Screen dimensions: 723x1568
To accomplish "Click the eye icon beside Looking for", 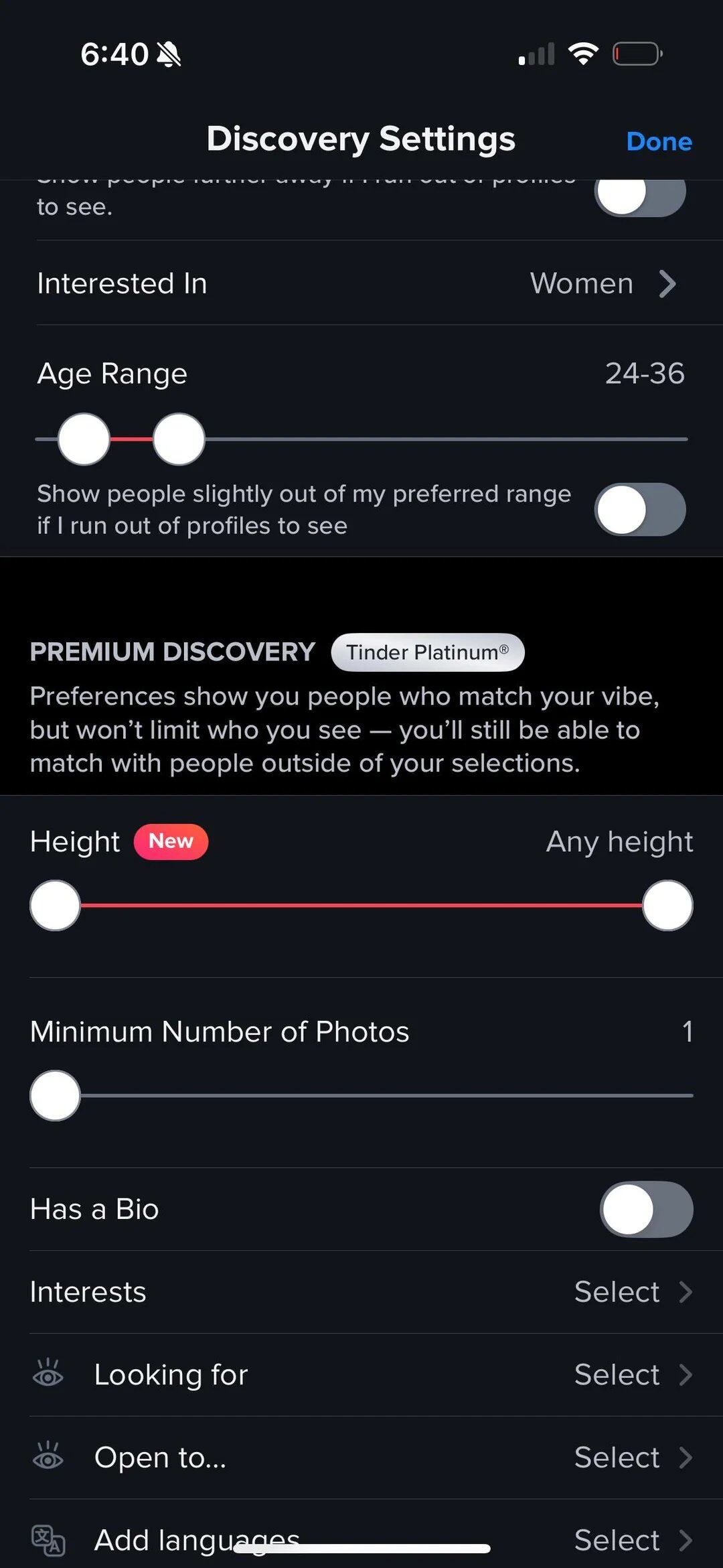I will [48, 1374].
